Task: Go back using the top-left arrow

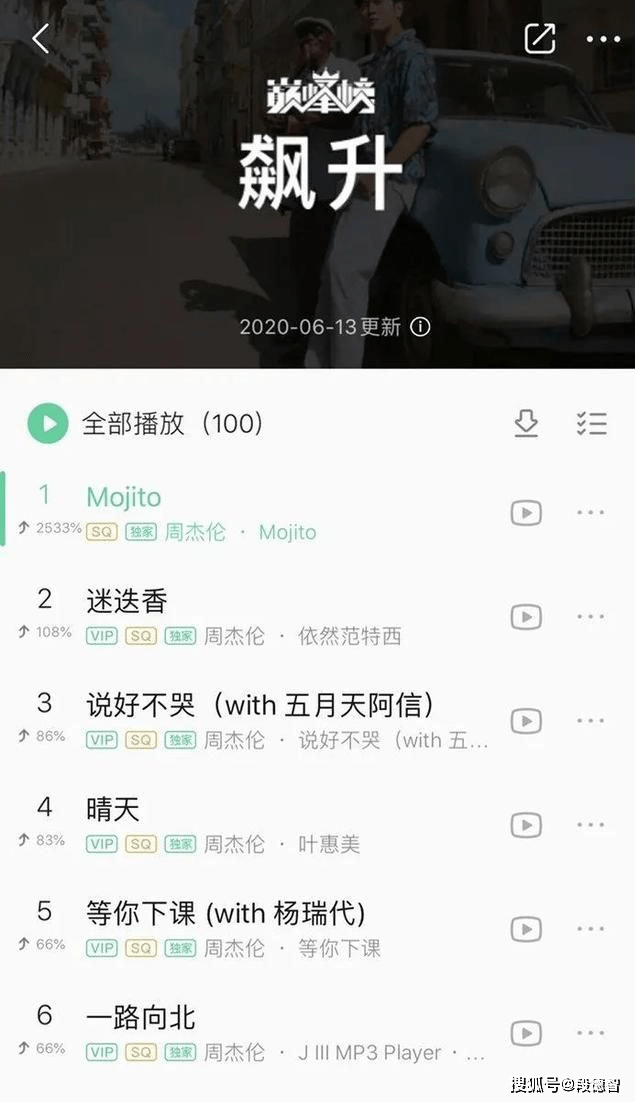Action: tap(40, 39)
